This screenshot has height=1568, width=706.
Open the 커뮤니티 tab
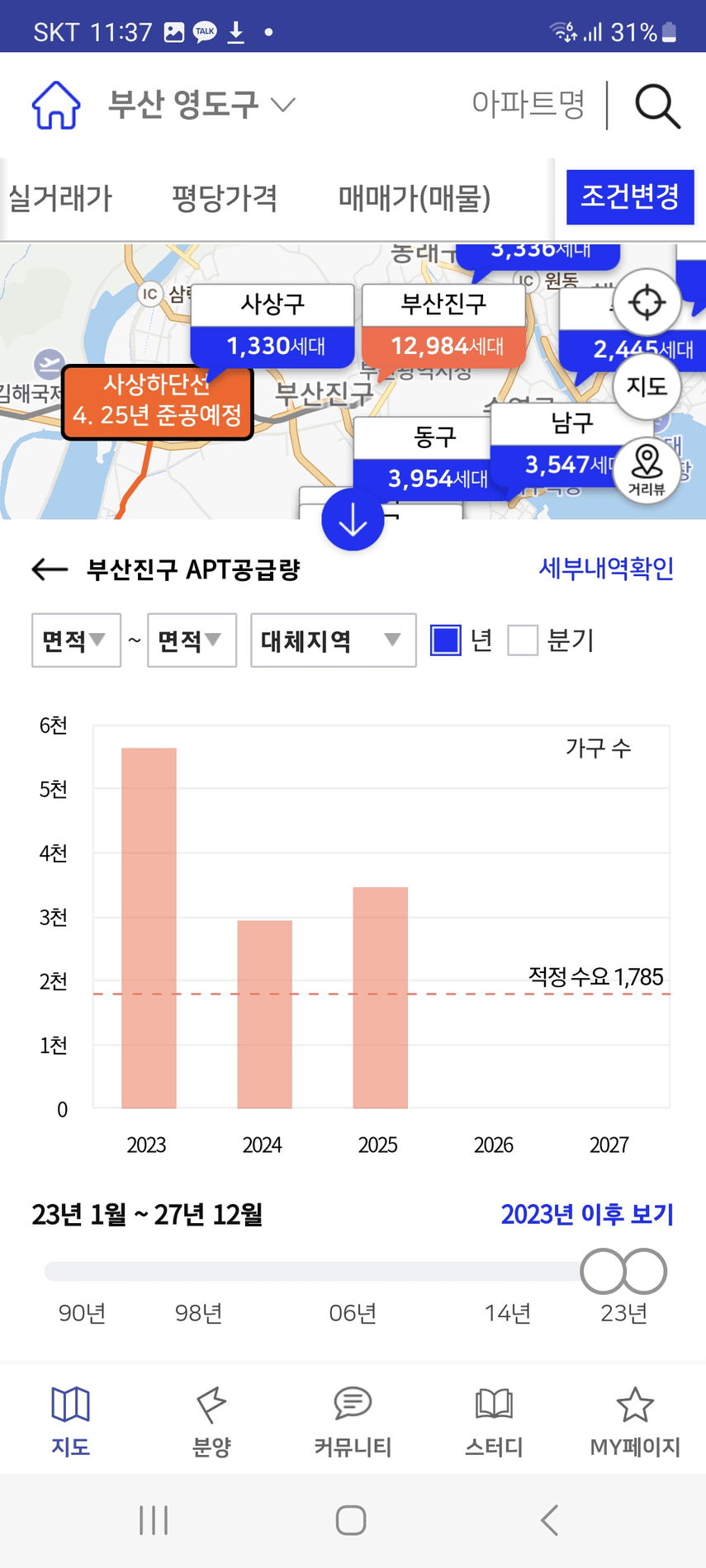pyautogui.click(x=353, y=1421)
